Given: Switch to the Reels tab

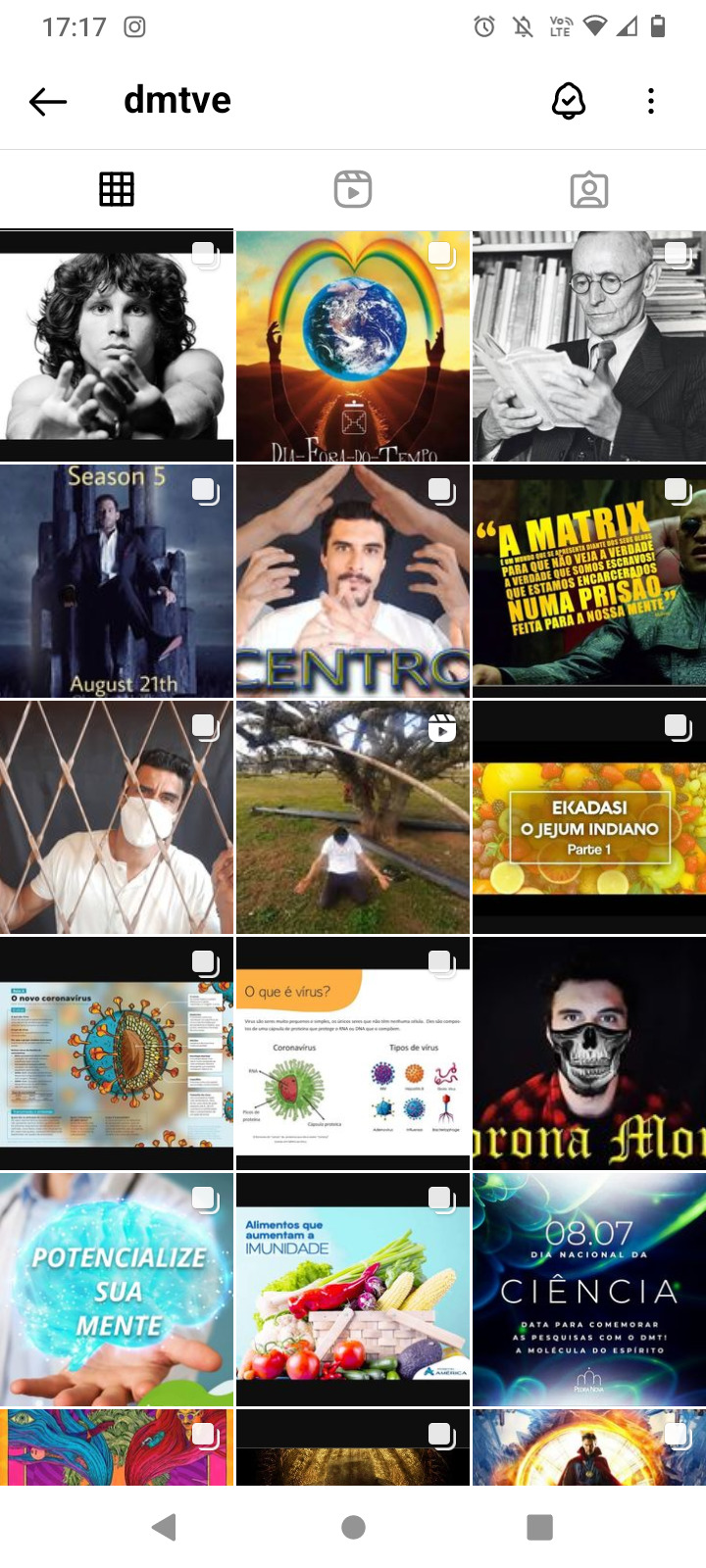Looking at the screenshot, I should 353,189.
